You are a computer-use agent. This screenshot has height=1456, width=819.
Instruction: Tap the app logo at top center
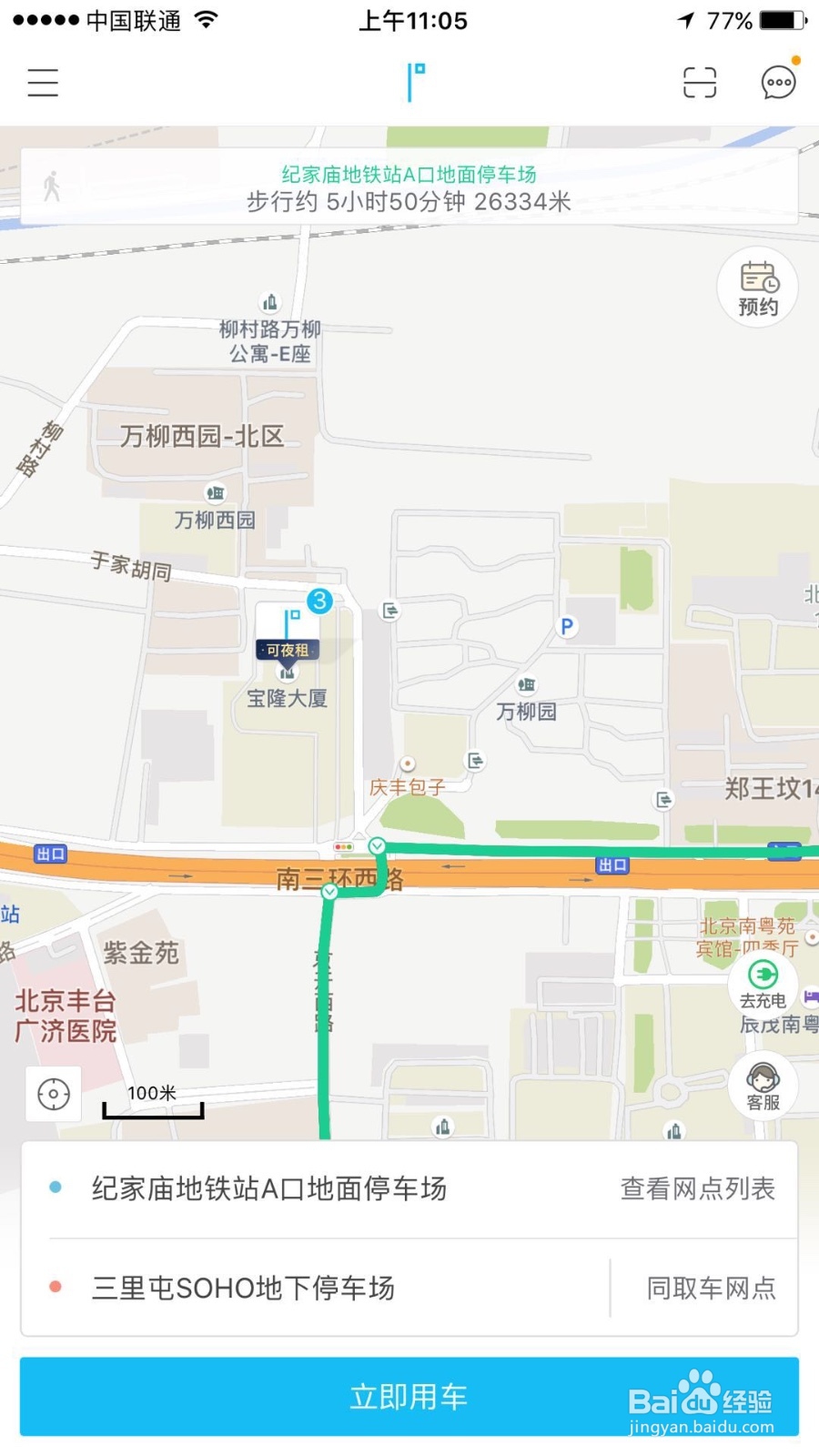coord(414,80)
